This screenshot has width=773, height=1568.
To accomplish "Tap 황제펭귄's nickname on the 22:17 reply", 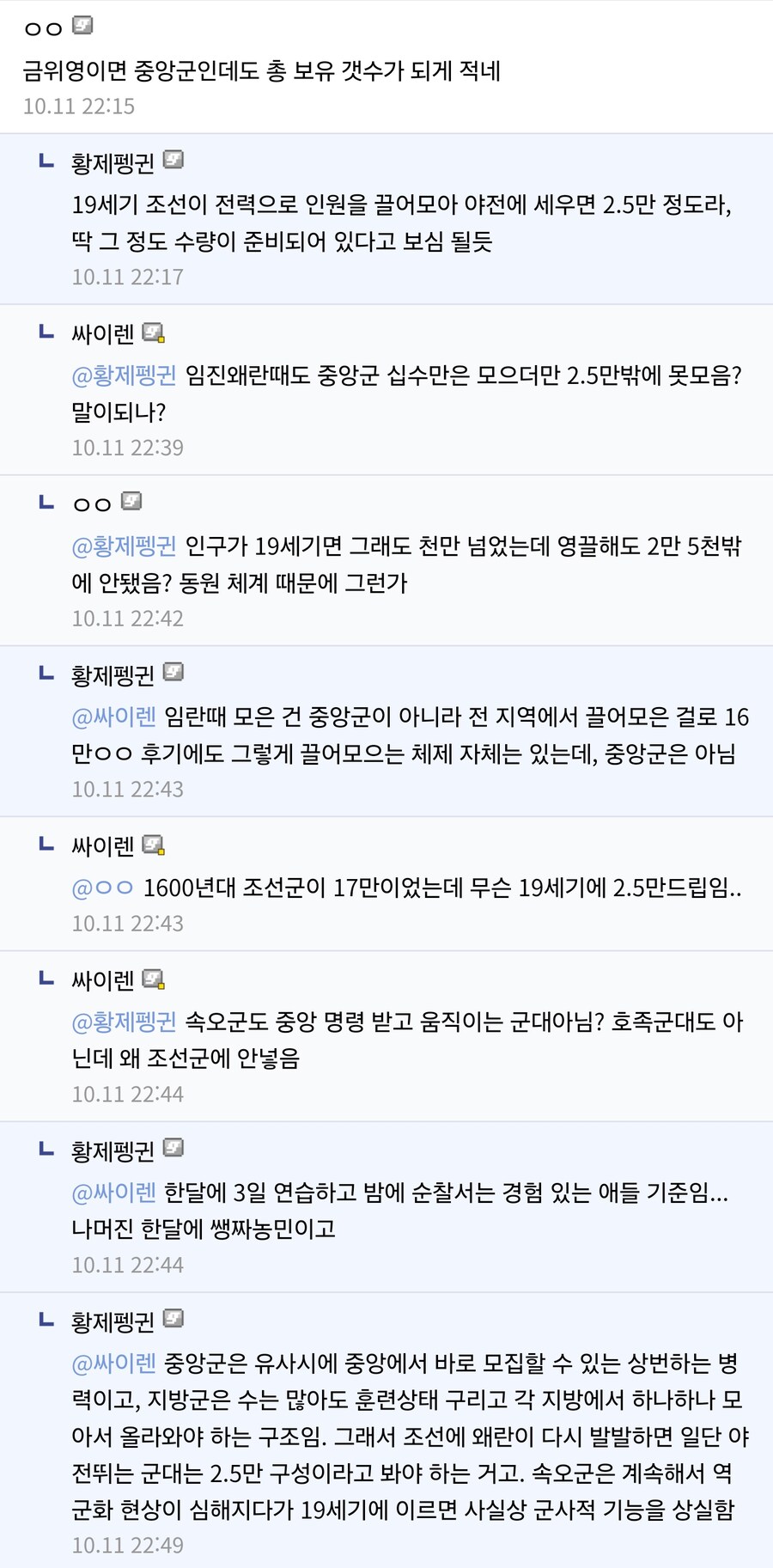I will coord(113,162).
